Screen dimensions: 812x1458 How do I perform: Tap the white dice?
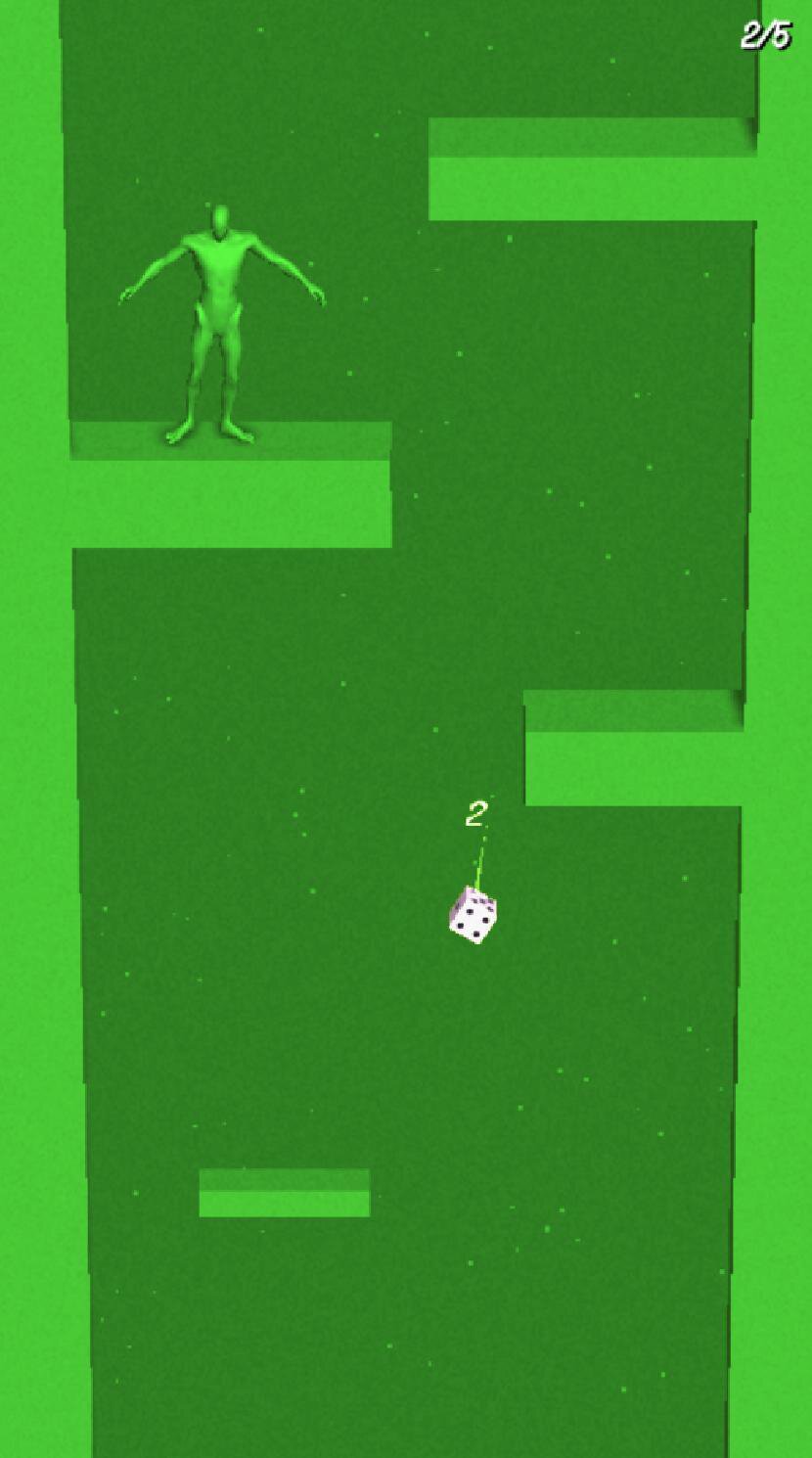(x=473, y=915)
